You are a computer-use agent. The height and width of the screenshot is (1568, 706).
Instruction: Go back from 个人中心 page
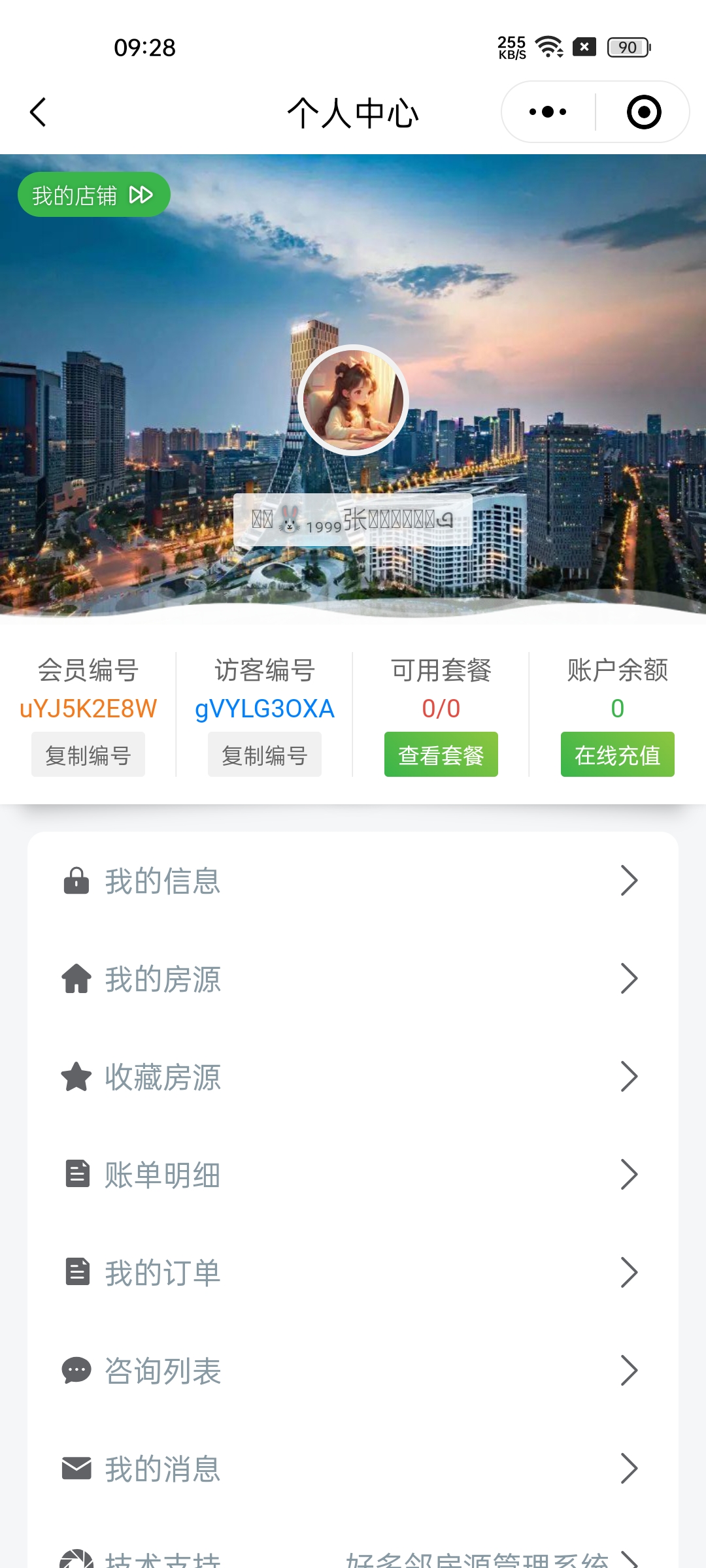pos(38,112)
